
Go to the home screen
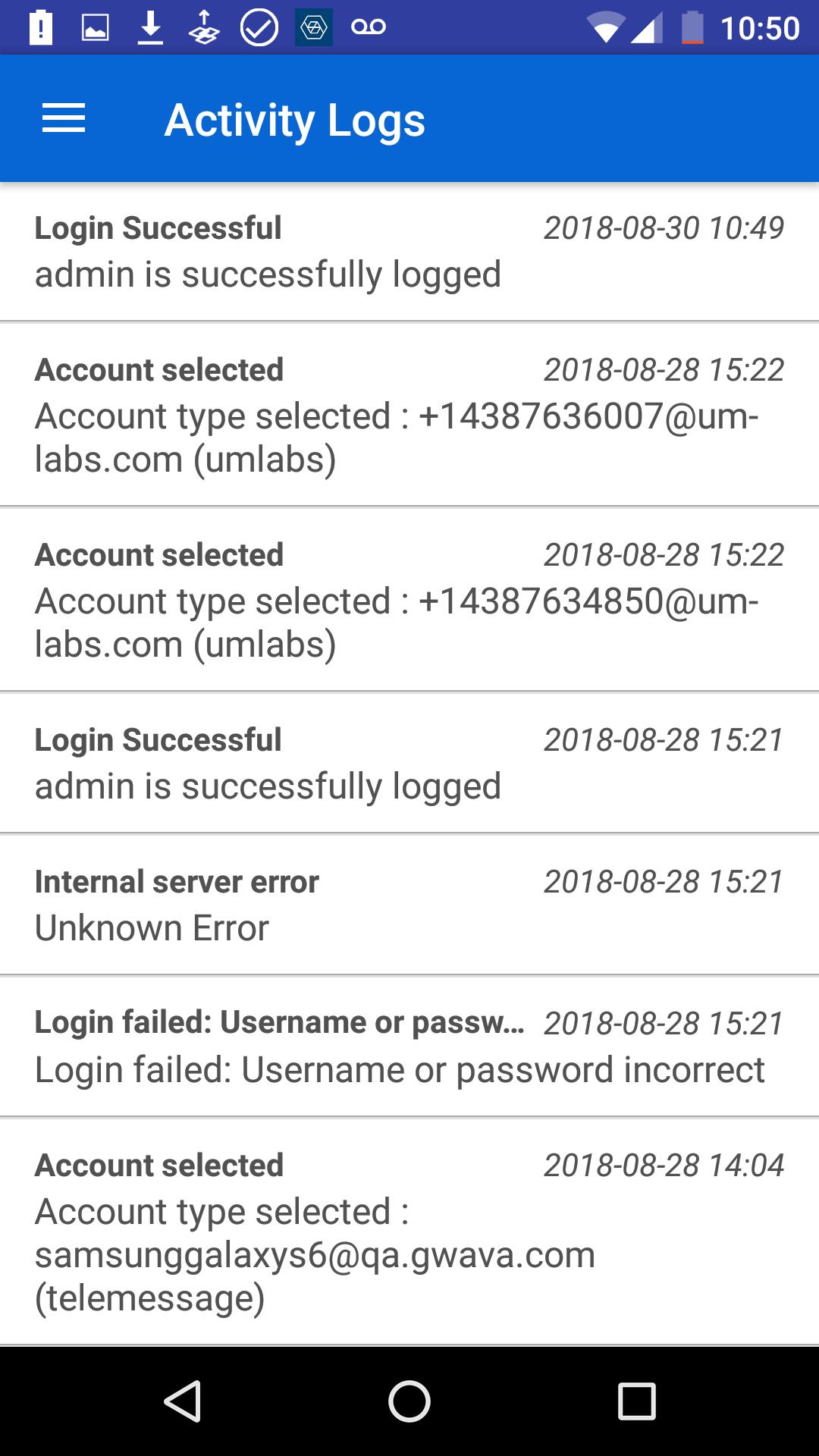tap(409, 1401)
